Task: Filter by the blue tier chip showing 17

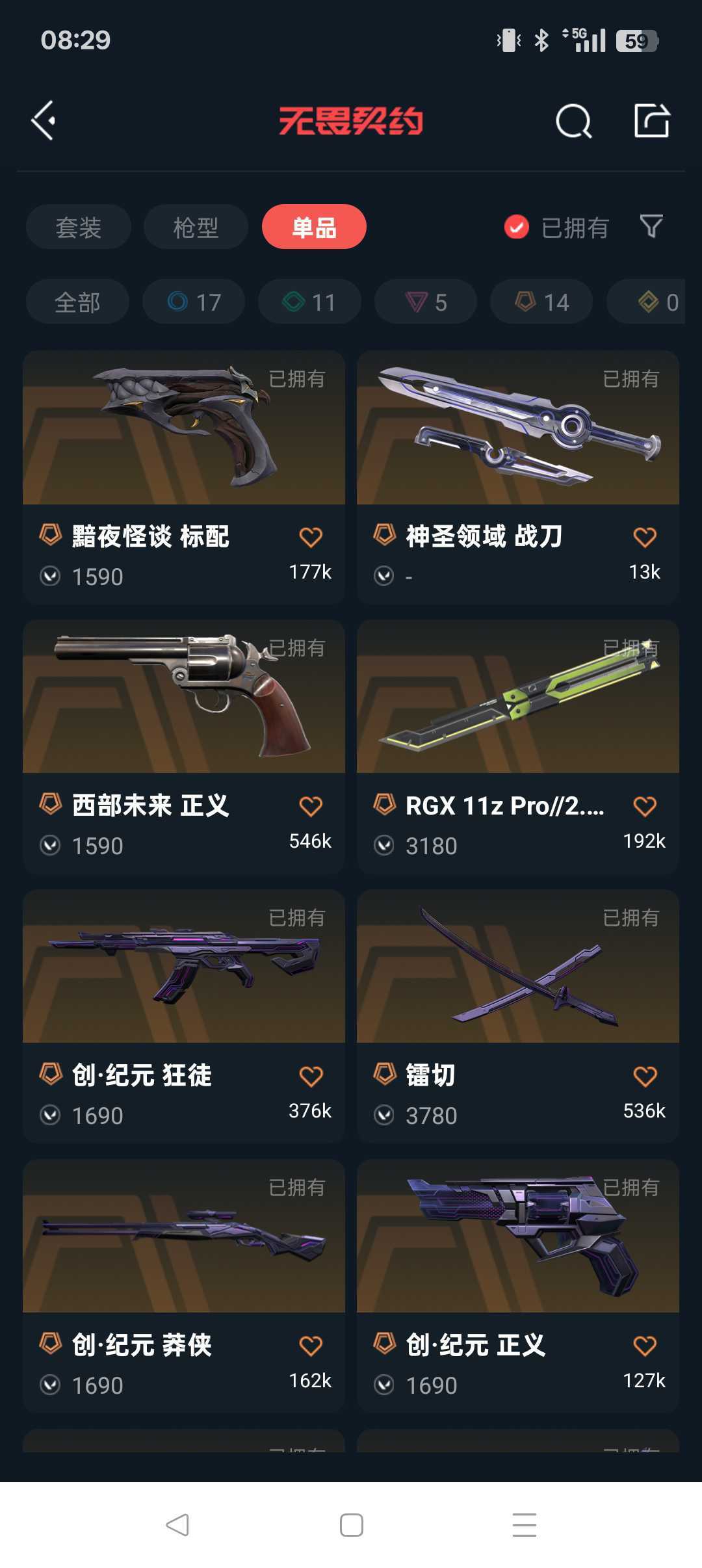Action: coord(194,302)
